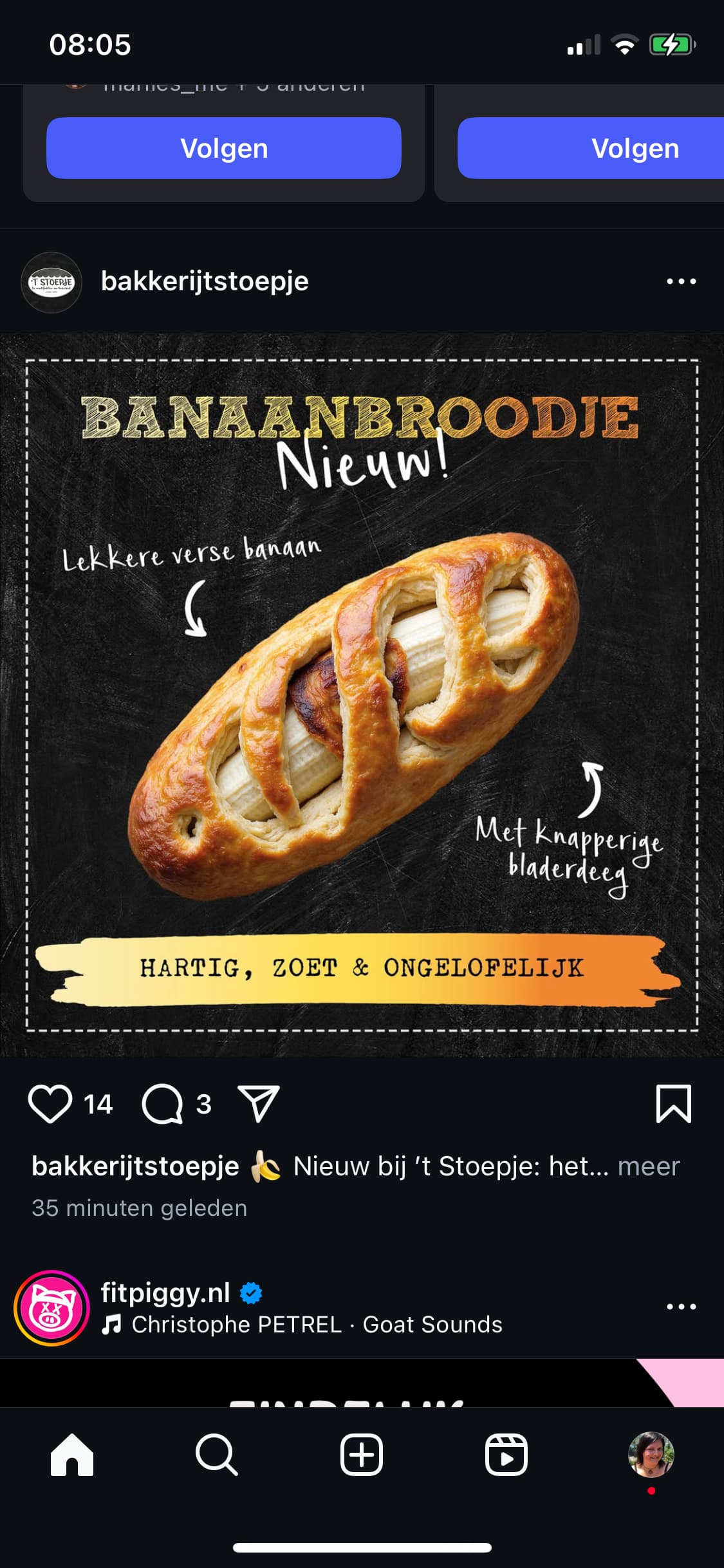Share the bakkerijtstoepje post
Screen dimensions: 724x1568
[258, 1104]
